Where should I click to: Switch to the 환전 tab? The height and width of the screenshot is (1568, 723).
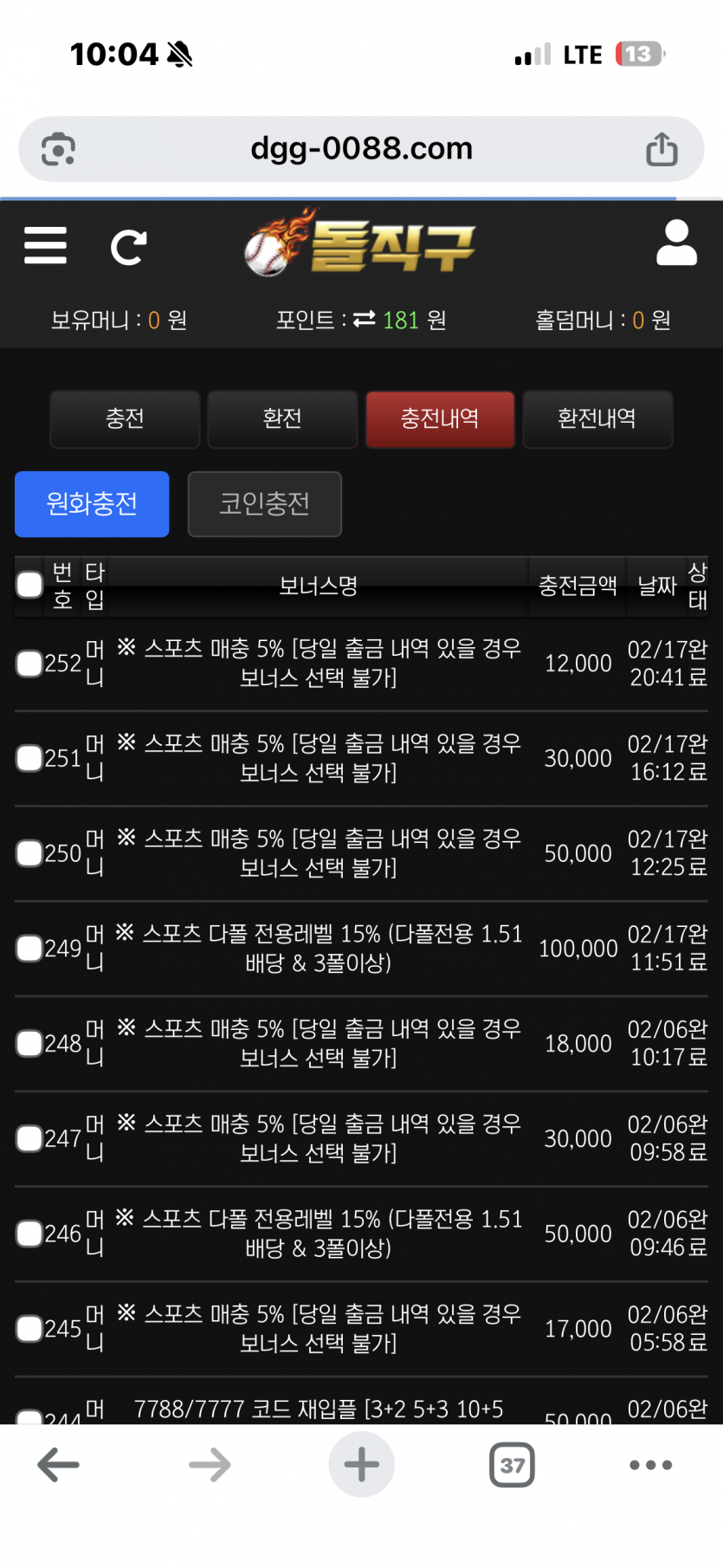[x=282, y=419]
